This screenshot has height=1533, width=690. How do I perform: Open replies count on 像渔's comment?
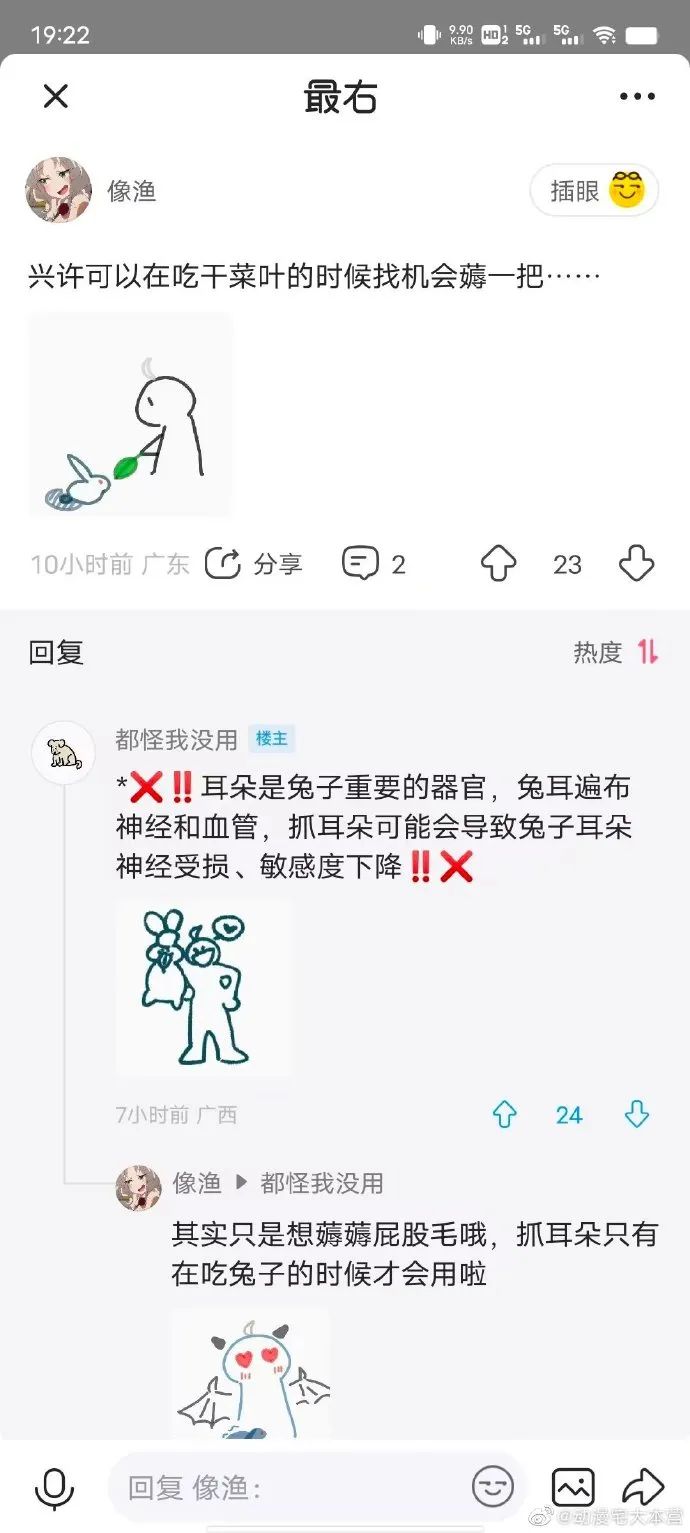[x=374, y=564]
